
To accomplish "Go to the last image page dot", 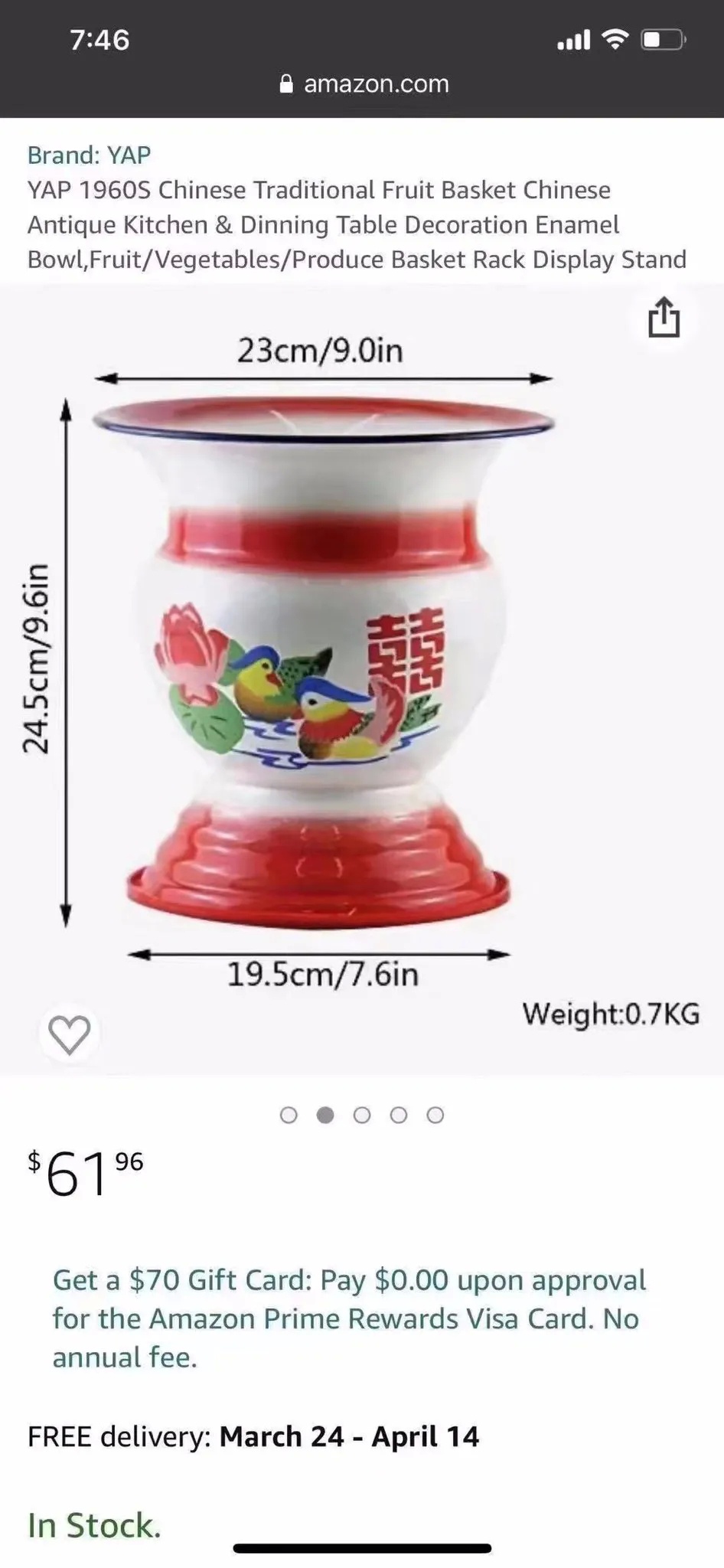I will [x=435, y=1115].
